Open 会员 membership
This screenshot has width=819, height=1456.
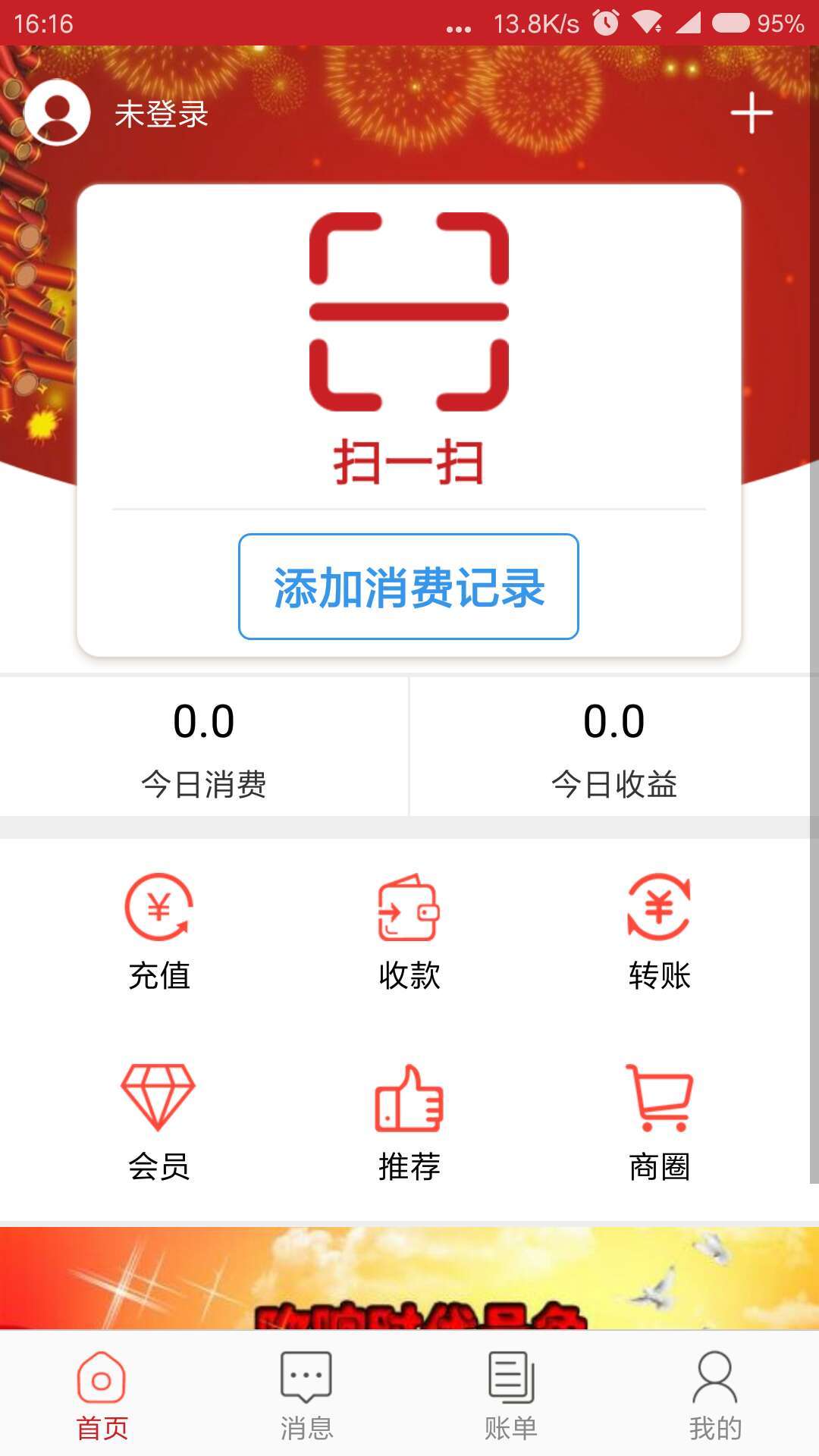pyautogui.click(x=158, y=1122)
